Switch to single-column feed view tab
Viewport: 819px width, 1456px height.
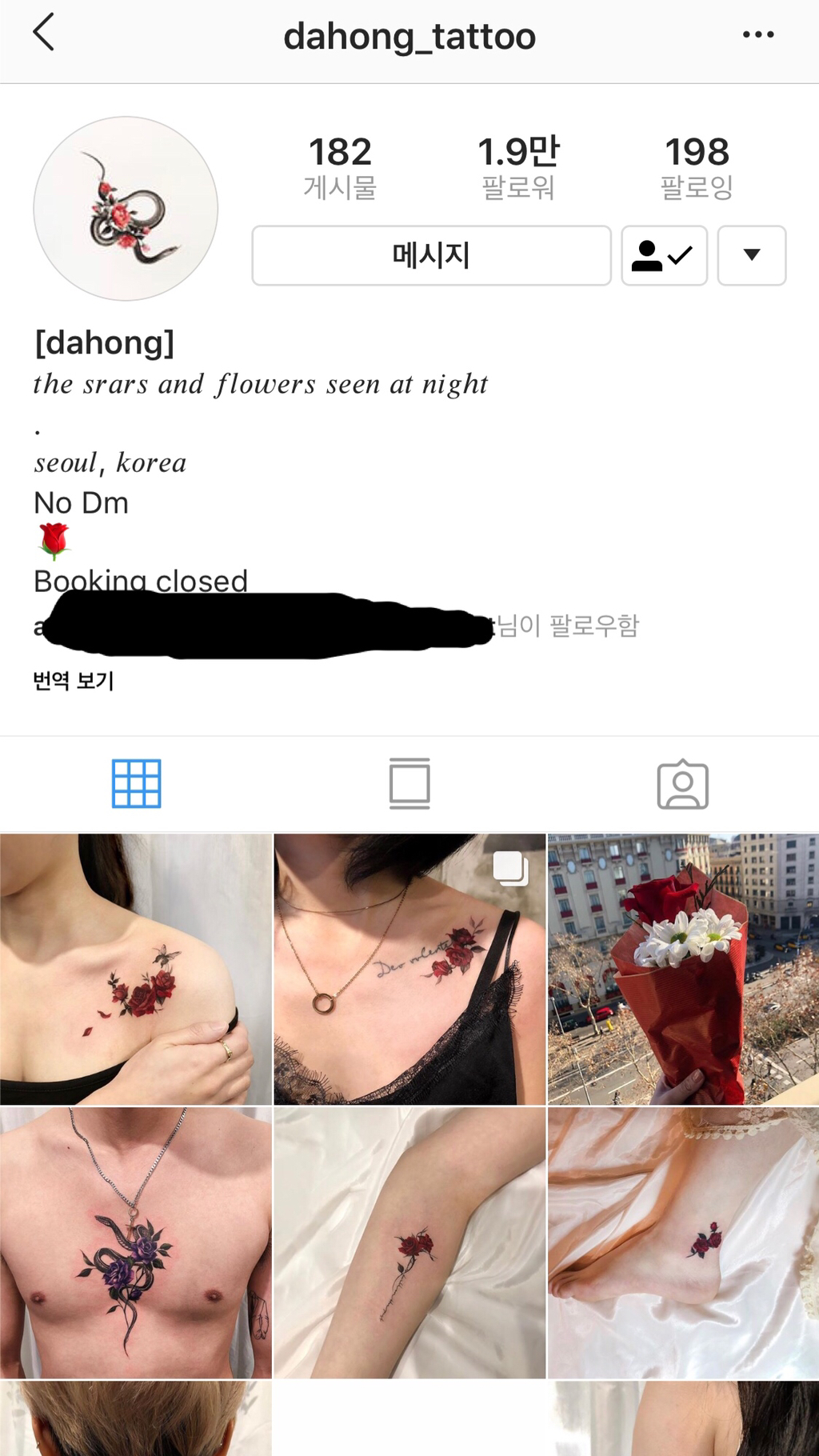pyautogui.click(x=409, y=783)
